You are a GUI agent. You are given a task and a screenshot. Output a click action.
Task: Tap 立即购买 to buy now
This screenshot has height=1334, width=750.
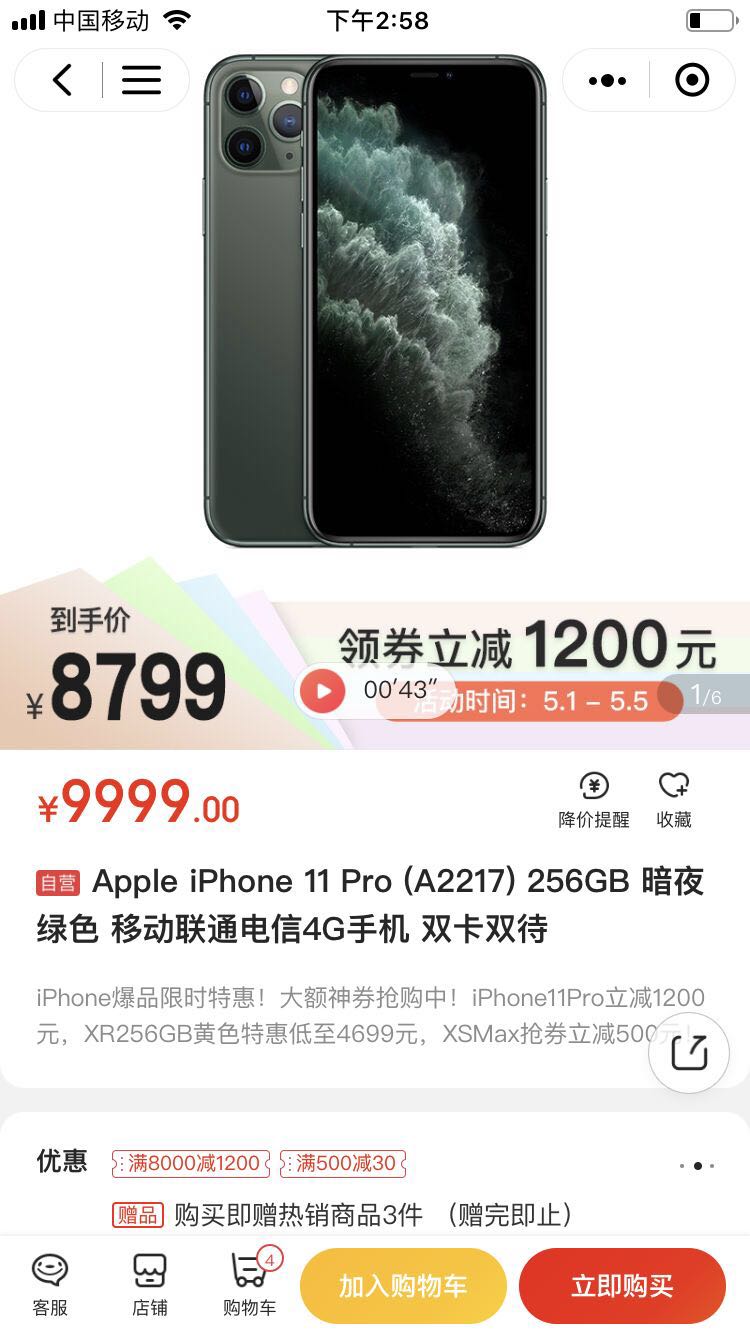(x=622, y=1286)
